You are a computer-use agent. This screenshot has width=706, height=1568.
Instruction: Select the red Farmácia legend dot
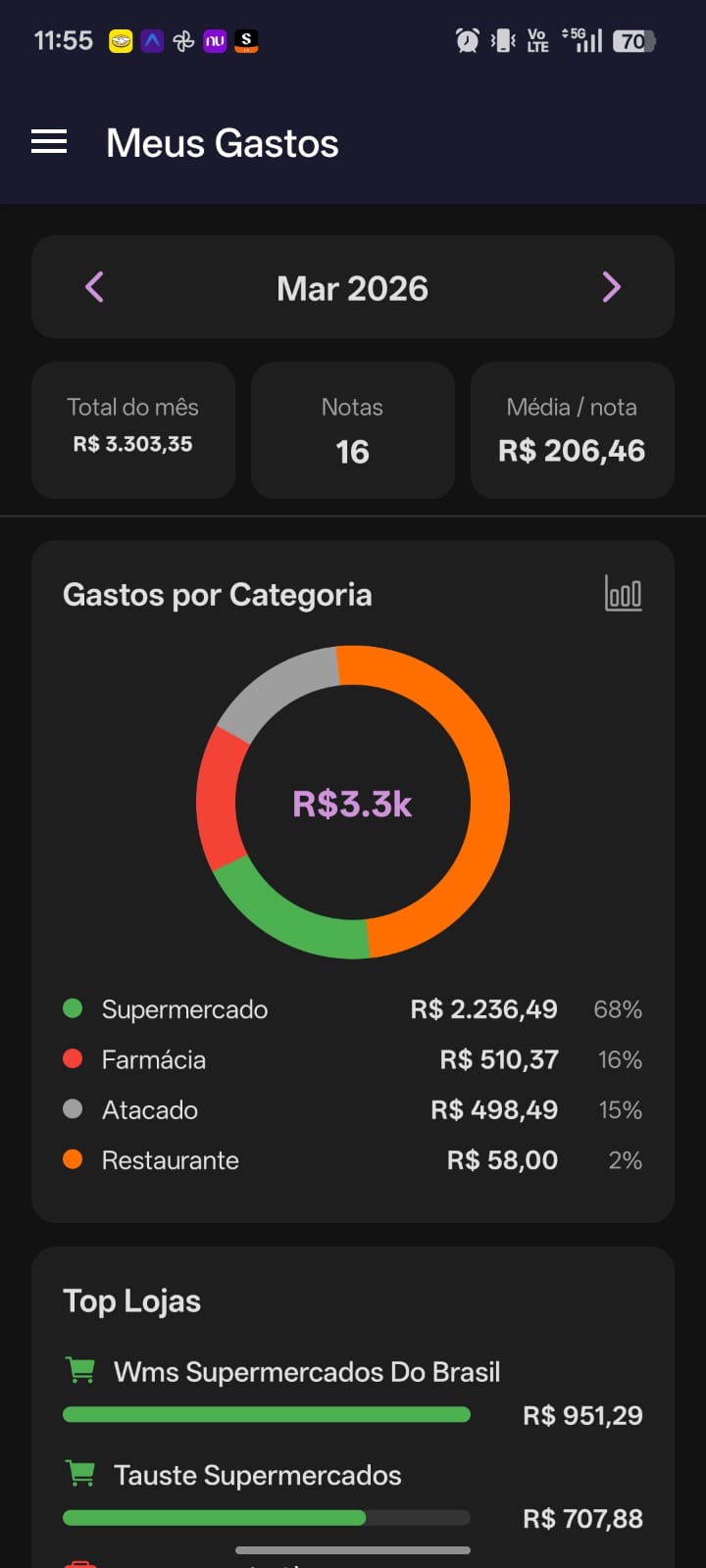coord(76,1058)
